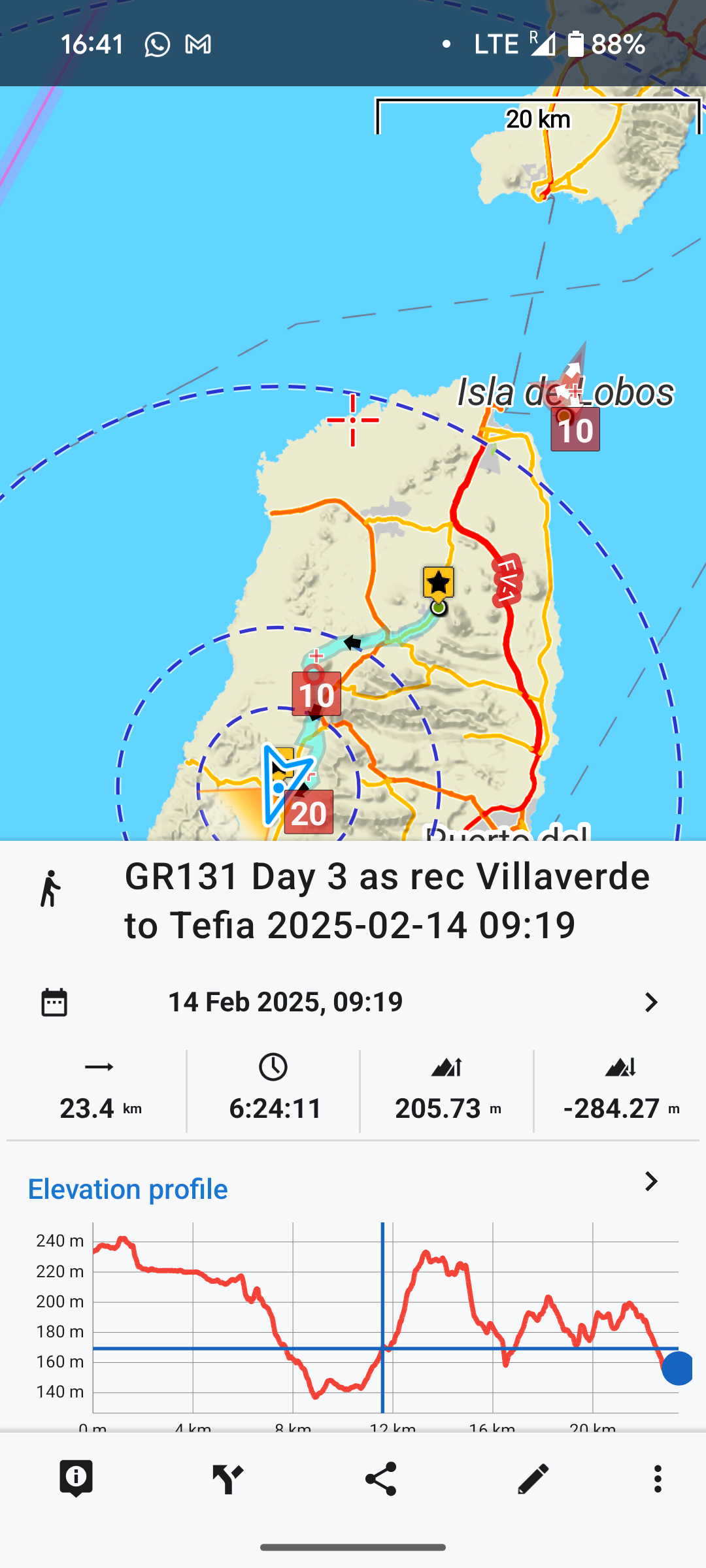Expand the Elevation profile section
706x1568 pixels.
point(650,1181)
